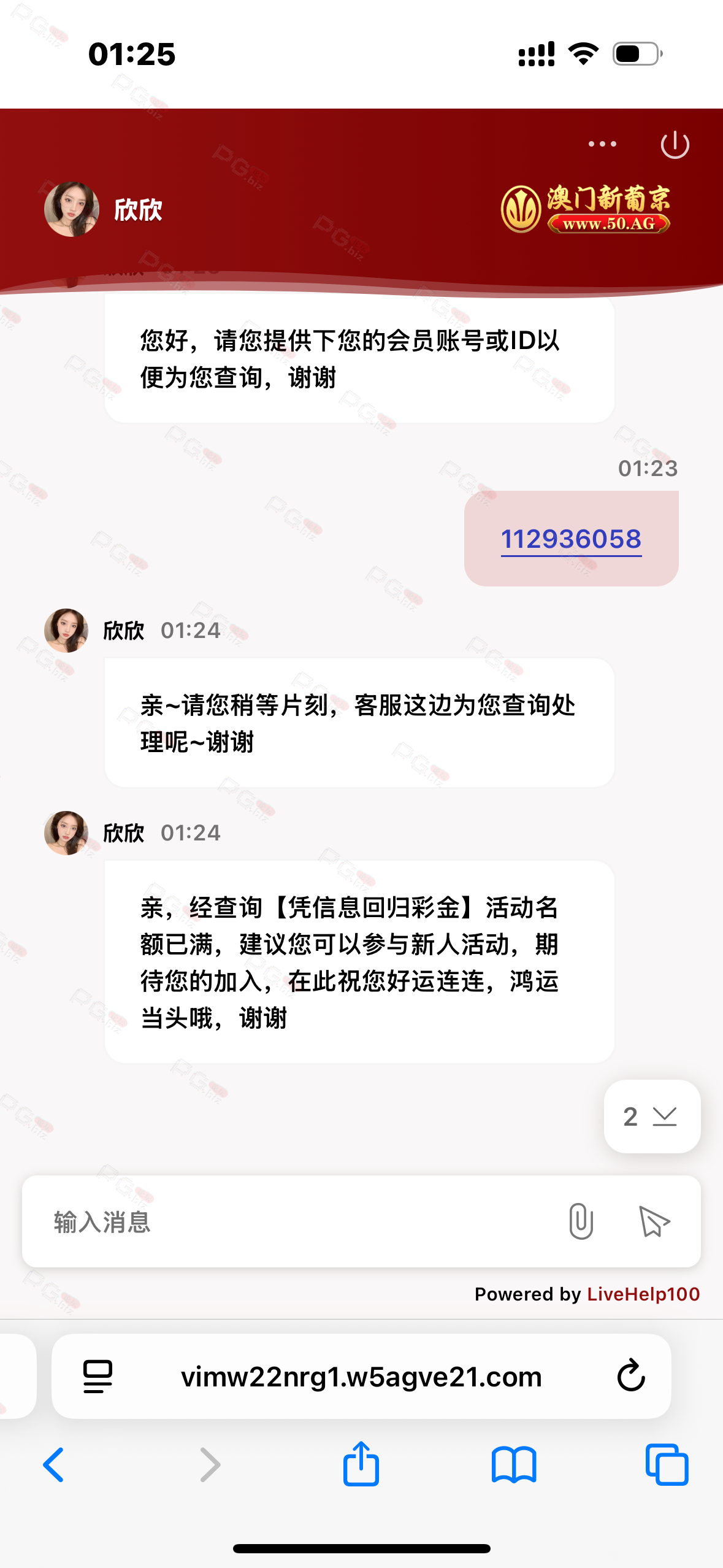Attach a file with the paperclip icon

[x=580, y=1221]
